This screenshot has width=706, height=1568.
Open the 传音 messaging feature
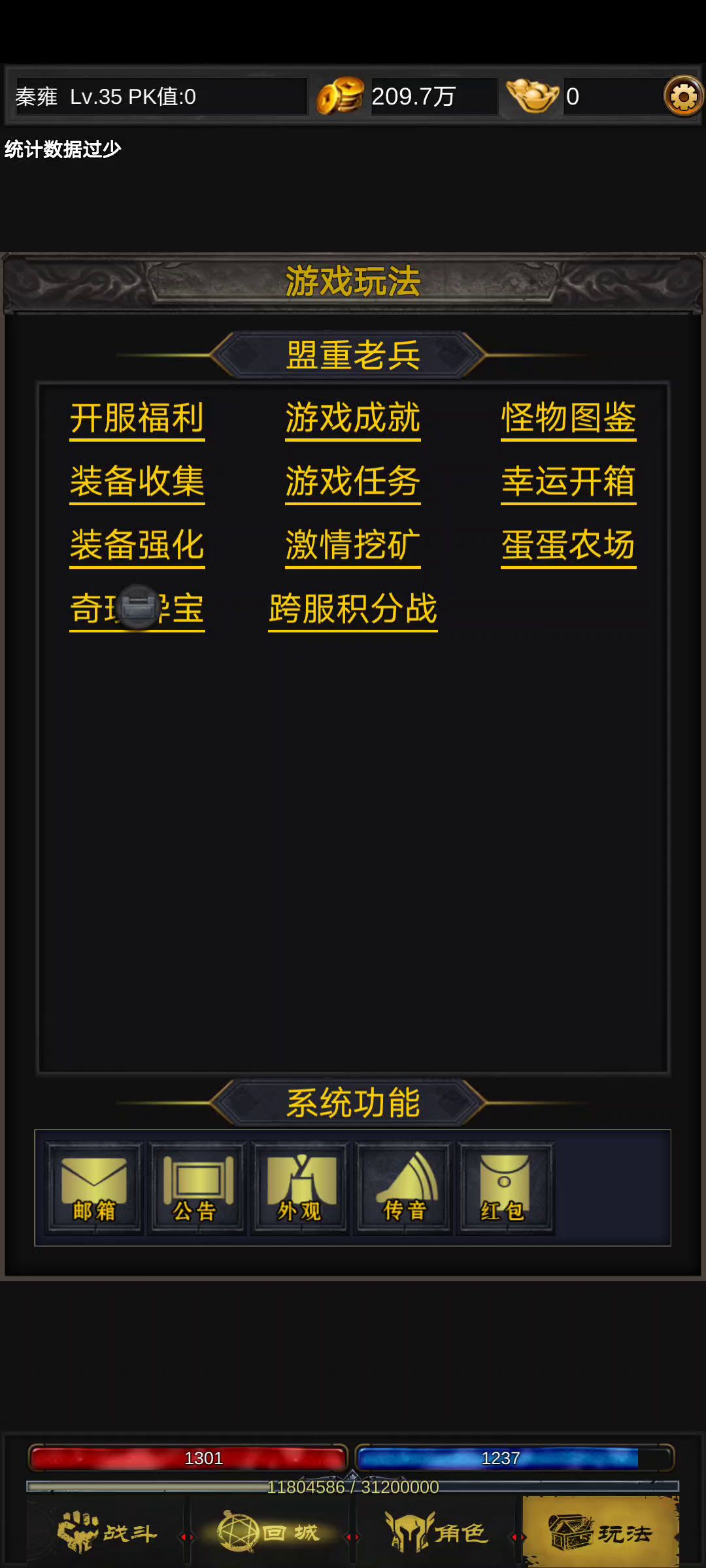click(403, 1188)
